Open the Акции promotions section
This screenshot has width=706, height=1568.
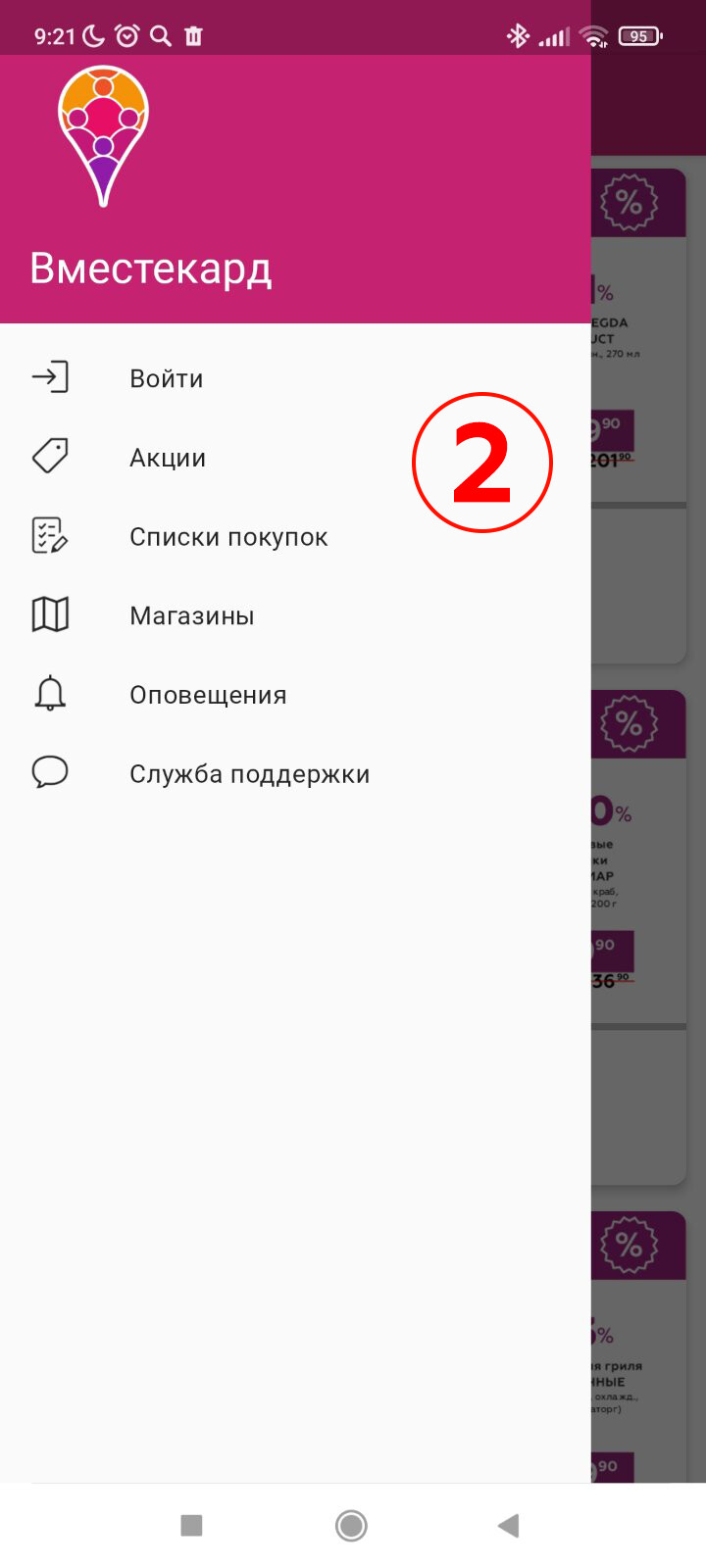click(x=168, y=458)
